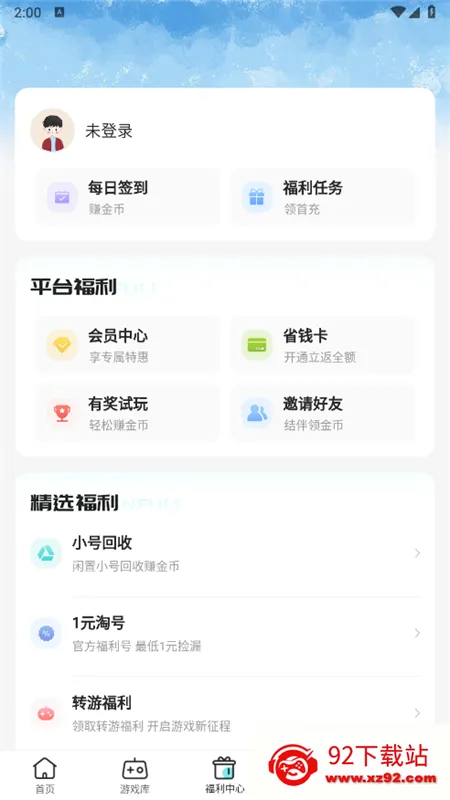The height and width of the screenshot is (800, 450).
Task: Open the 转游福利 row
Action: pyautogui.click(x=225, y=713)
